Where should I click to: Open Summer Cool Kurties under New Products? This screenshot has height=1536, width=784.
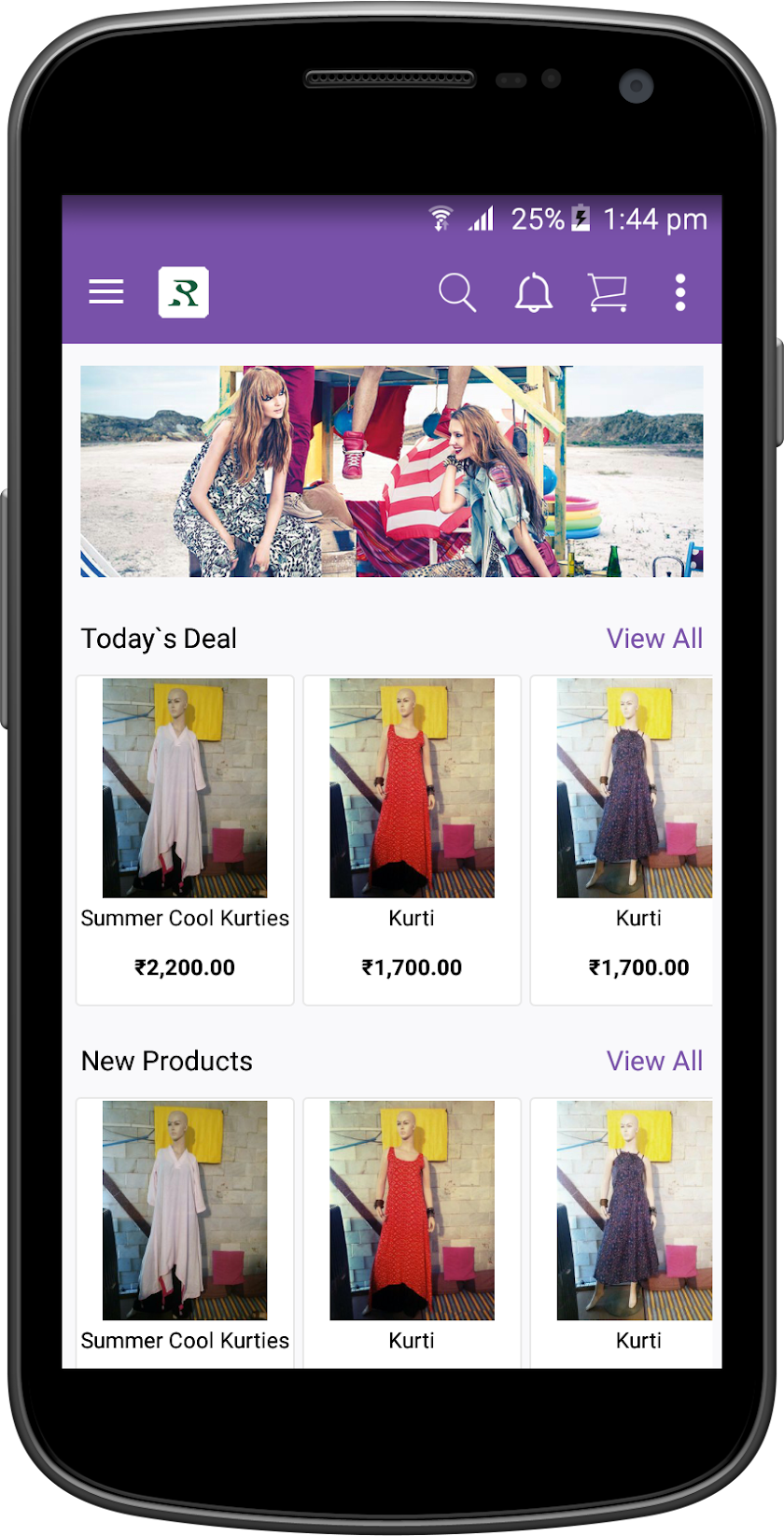click(185, 1223)
